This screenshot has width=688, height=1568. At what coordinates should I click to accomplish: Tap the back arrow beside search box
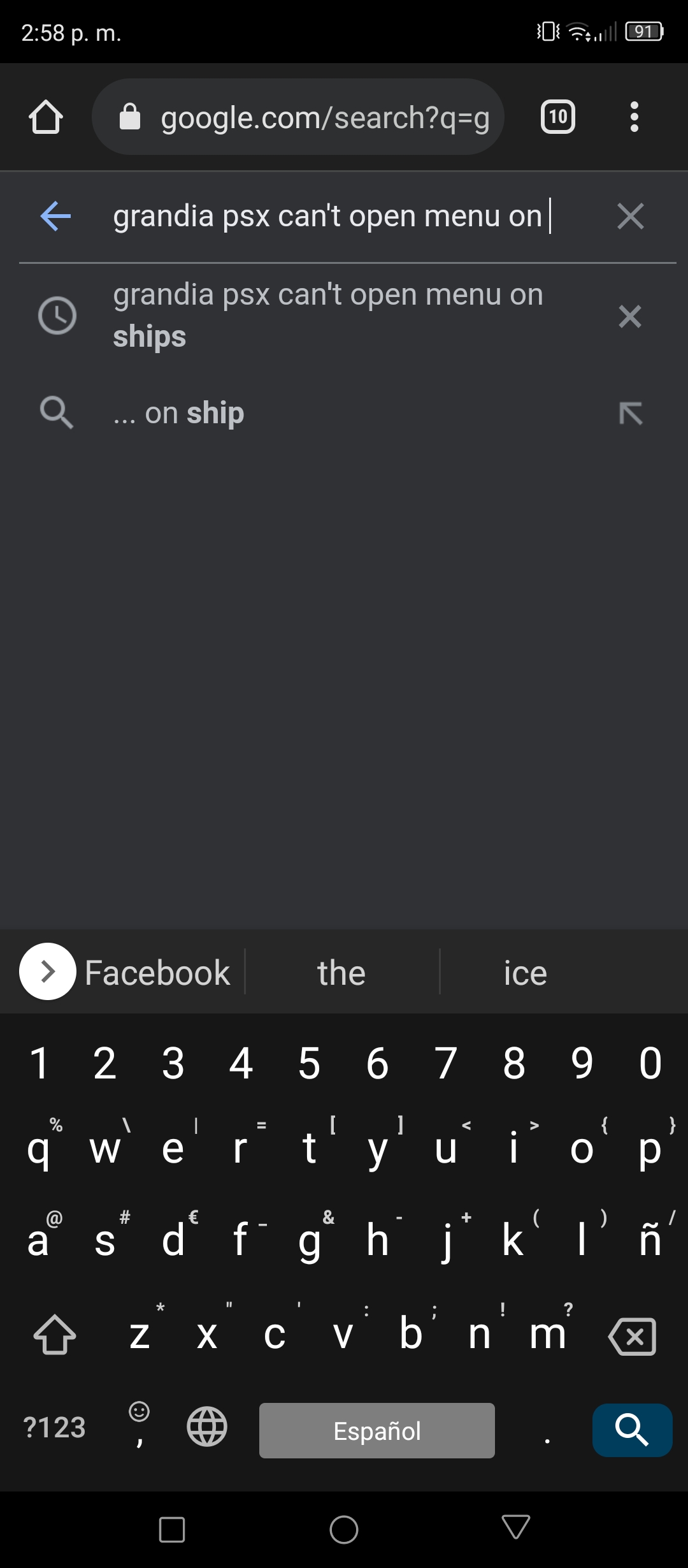click(55, 216)
